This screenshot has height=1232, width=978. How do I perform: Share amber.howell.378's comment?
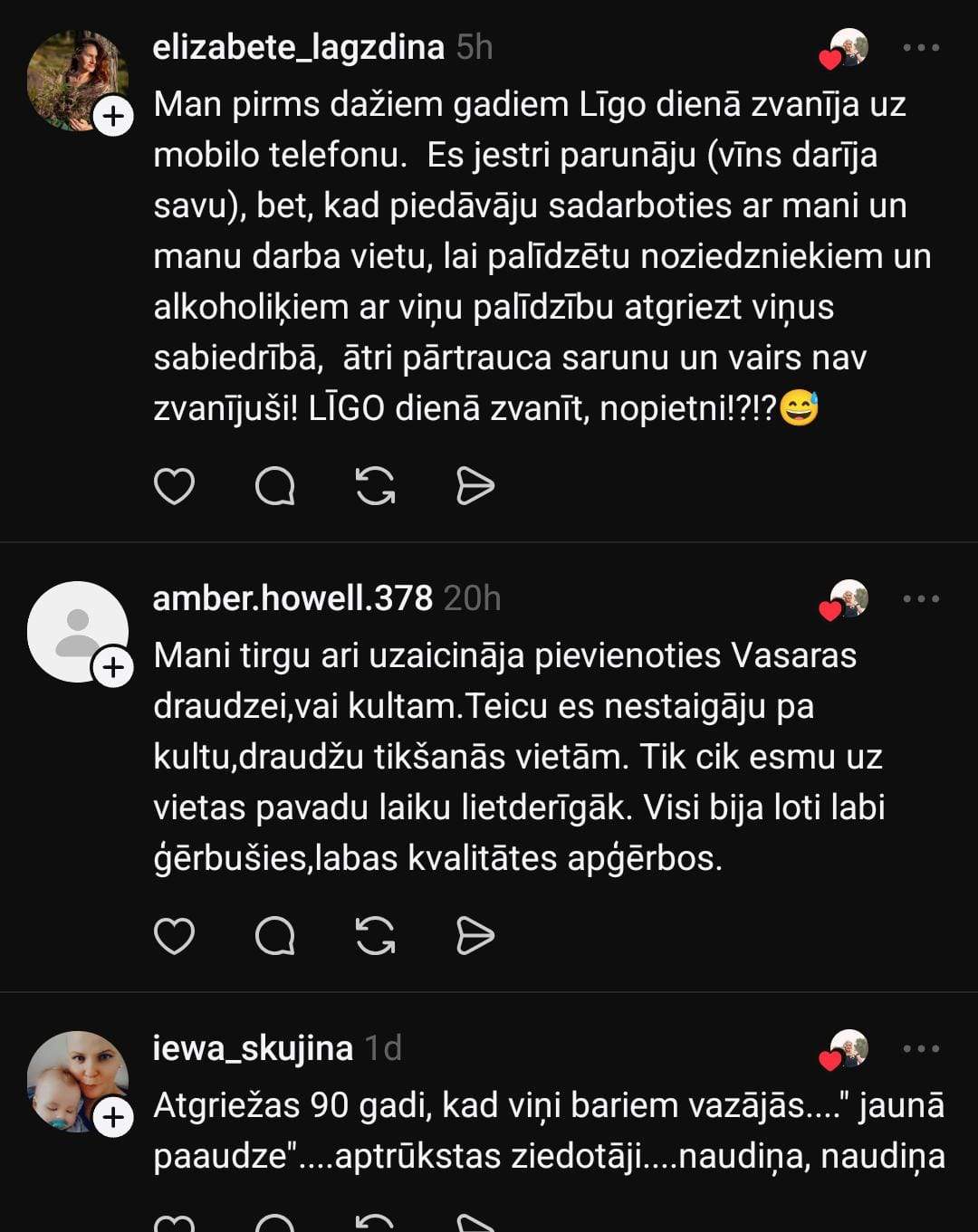[475, 936]
